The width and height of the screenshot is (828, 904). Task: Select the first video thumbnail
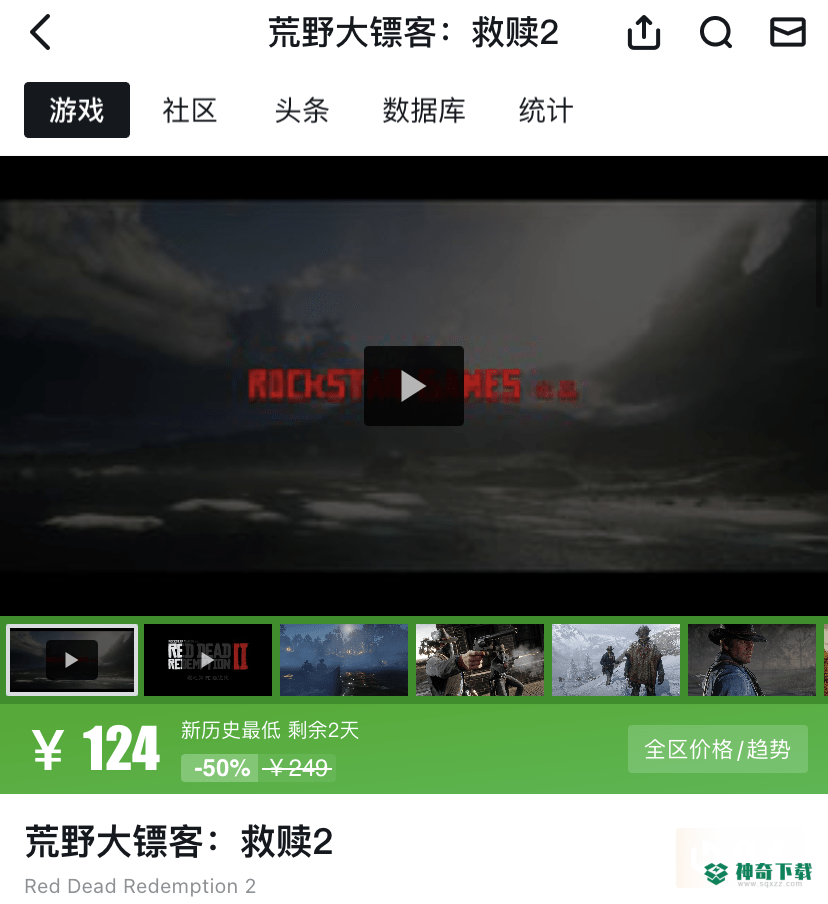72,660
